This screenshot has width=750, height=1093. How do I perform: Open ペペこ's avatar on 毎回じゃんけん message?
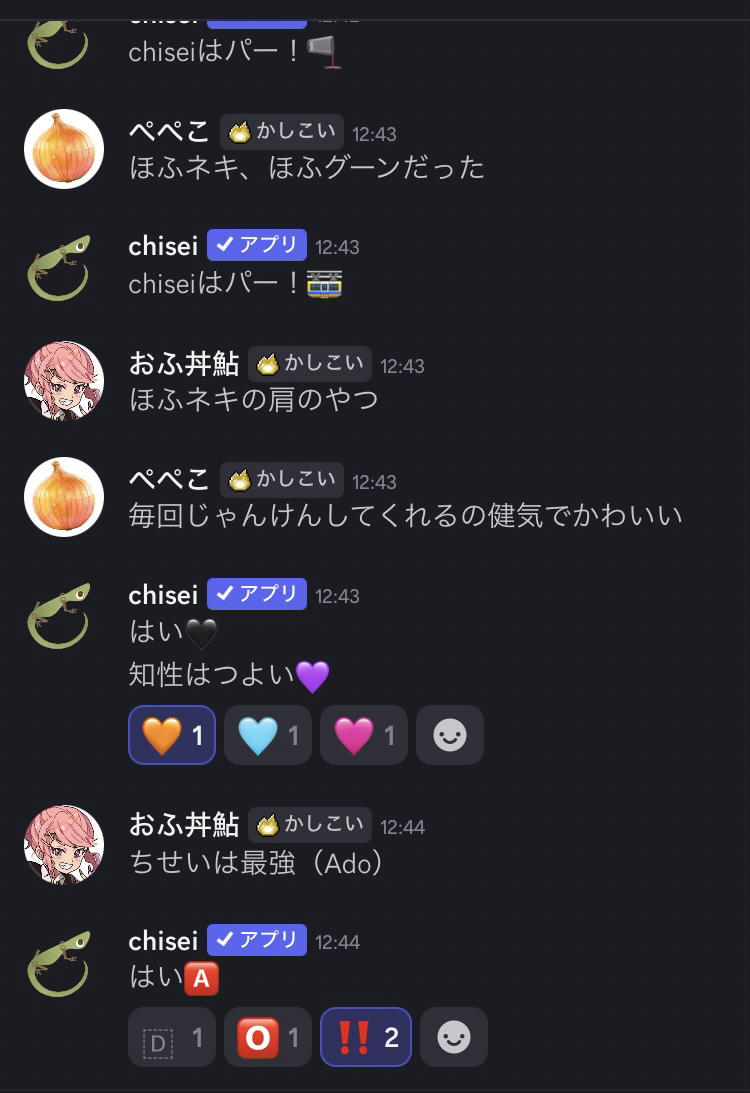pos(64,497)
